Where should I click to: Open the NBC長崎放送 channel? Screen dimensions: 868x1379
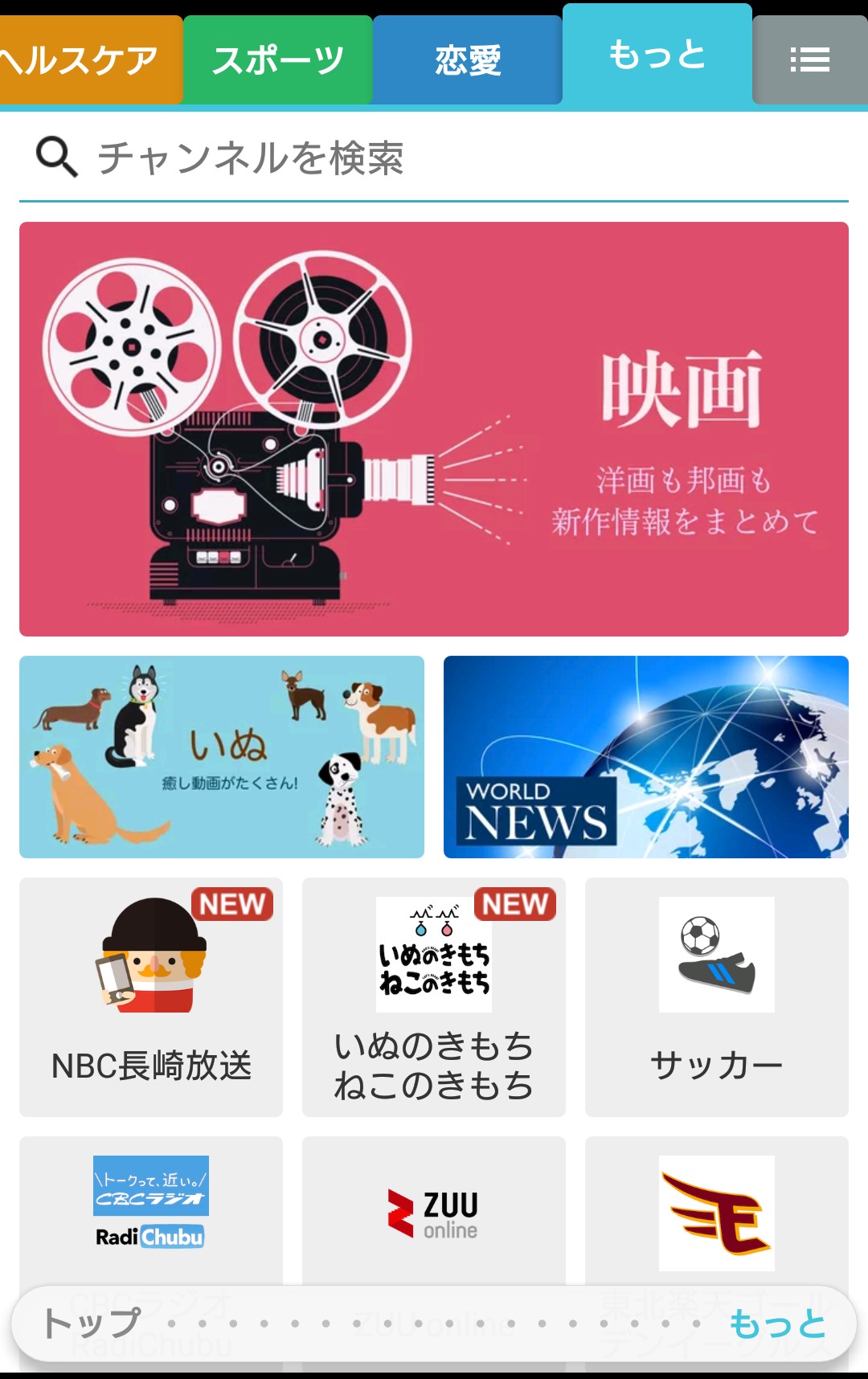[151, 996]
